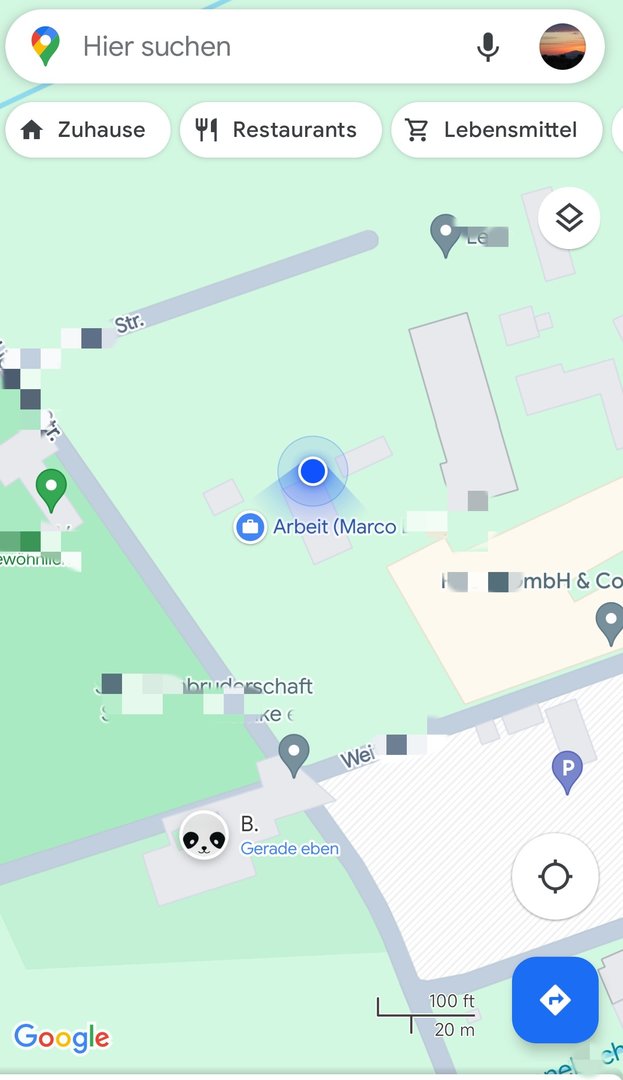The height and width of the screenshot is (1080, 623).
Task: Open the account profile picture
Action: (562, 46)
